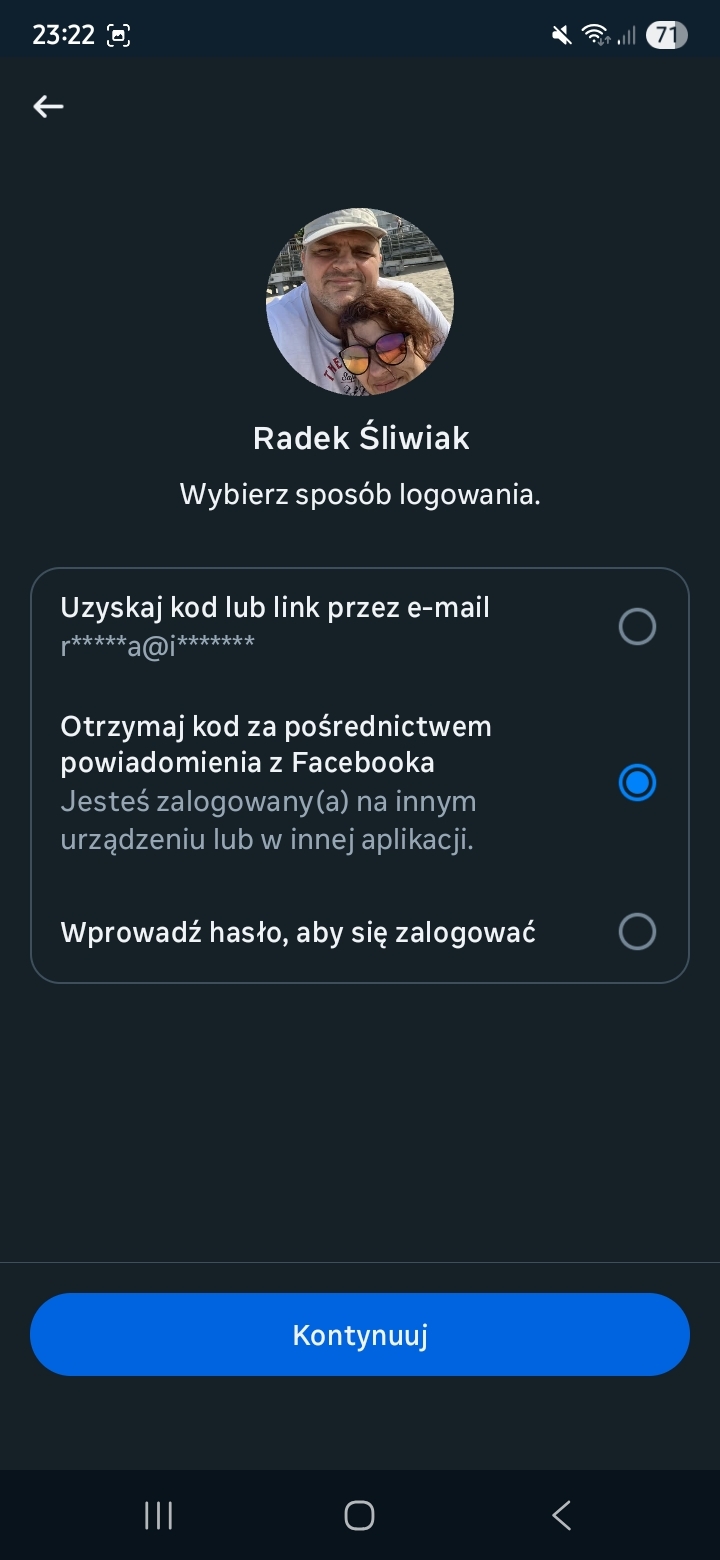Go back using the top arrow

[48, 107]
